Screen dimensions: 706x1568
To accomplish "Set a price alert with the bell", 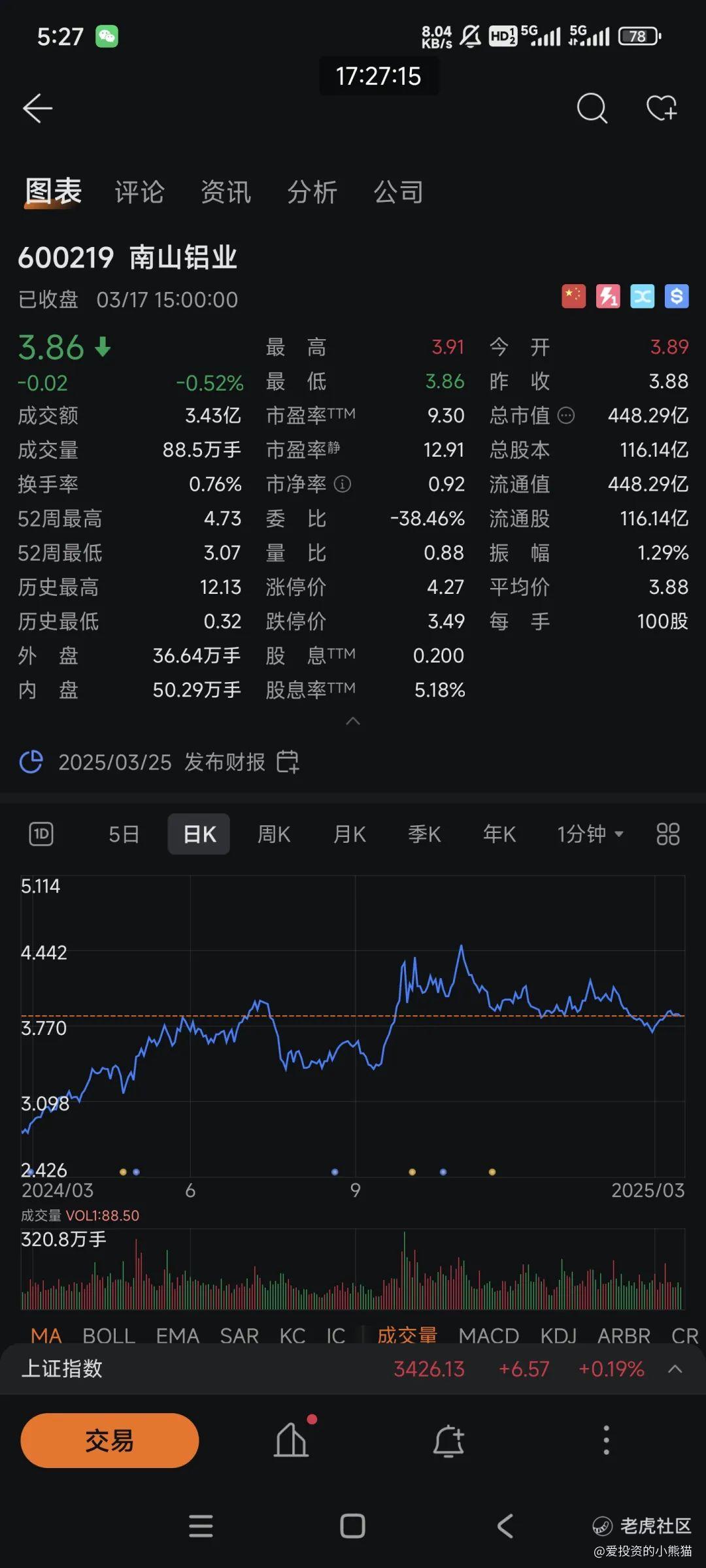I will pyautogui.click(x=448, y=1441).
